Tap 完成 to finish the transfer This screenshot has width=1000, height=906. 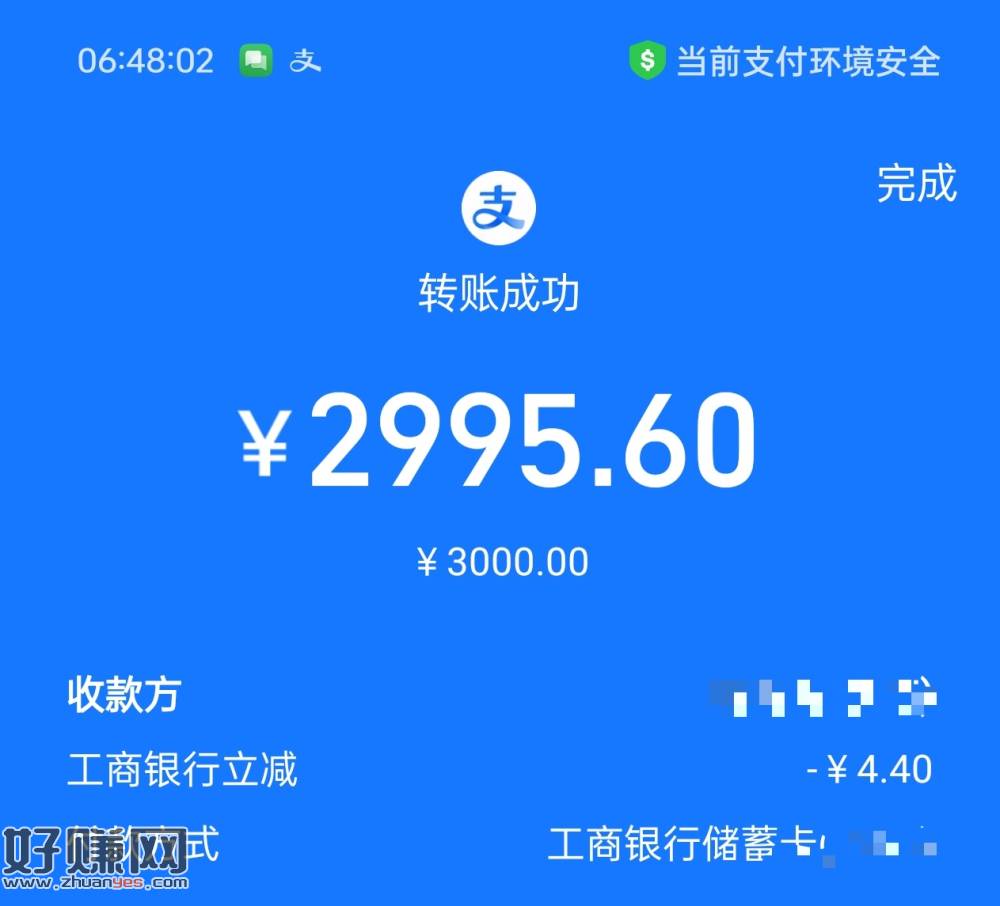pyautogui.click(x=916, y=184)
